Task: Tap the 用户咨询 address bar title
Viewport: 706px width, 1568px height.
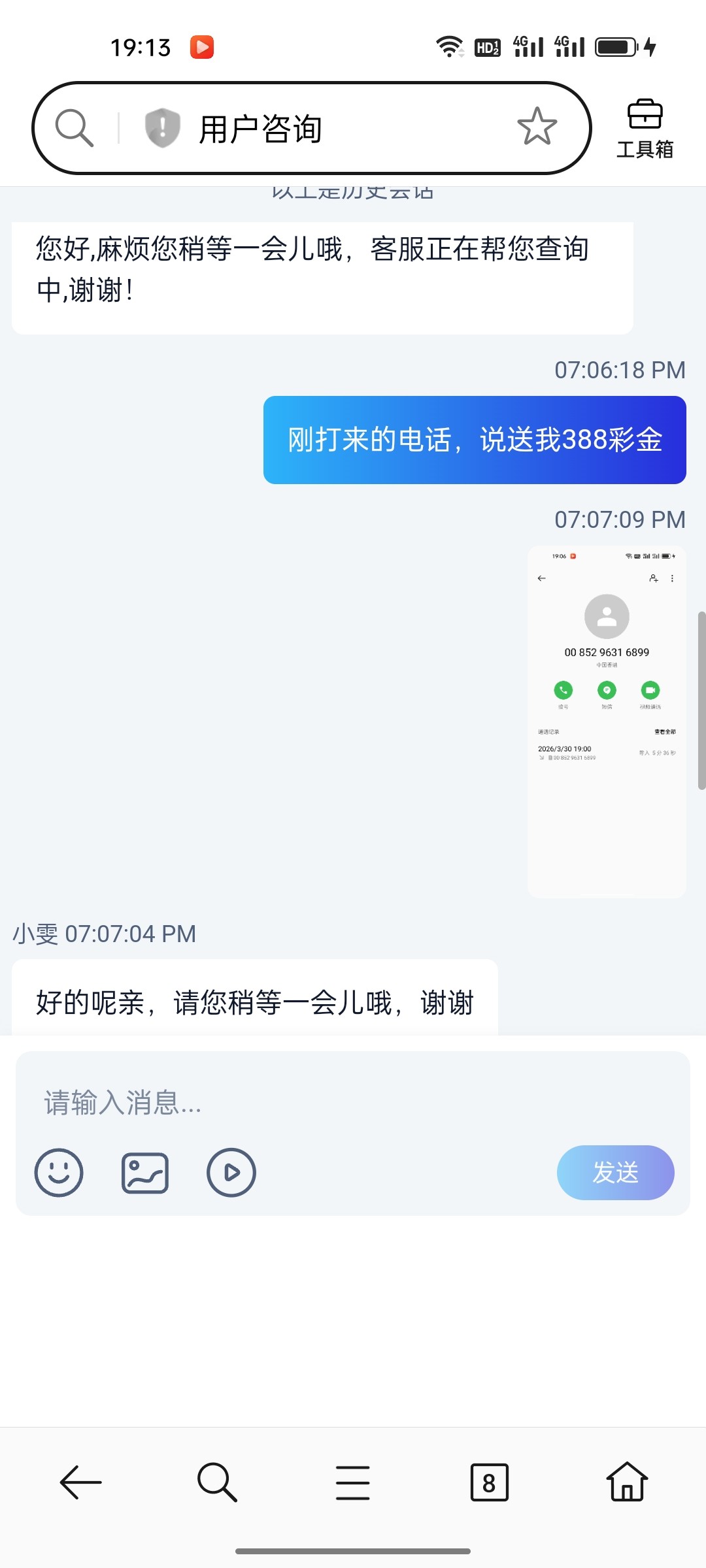Action: point(260,129)
